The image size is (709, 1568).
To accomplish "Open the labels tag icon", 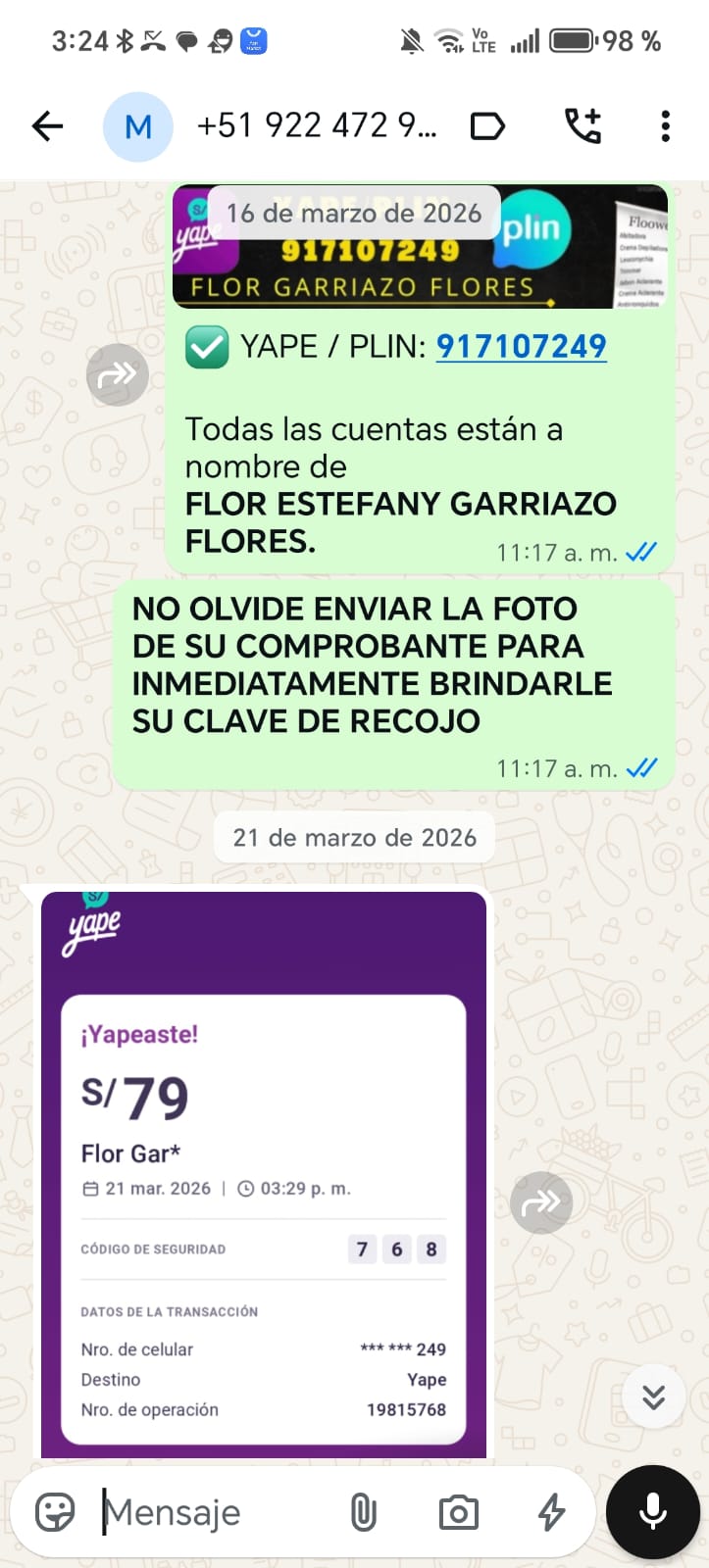I will click(487, 126).
